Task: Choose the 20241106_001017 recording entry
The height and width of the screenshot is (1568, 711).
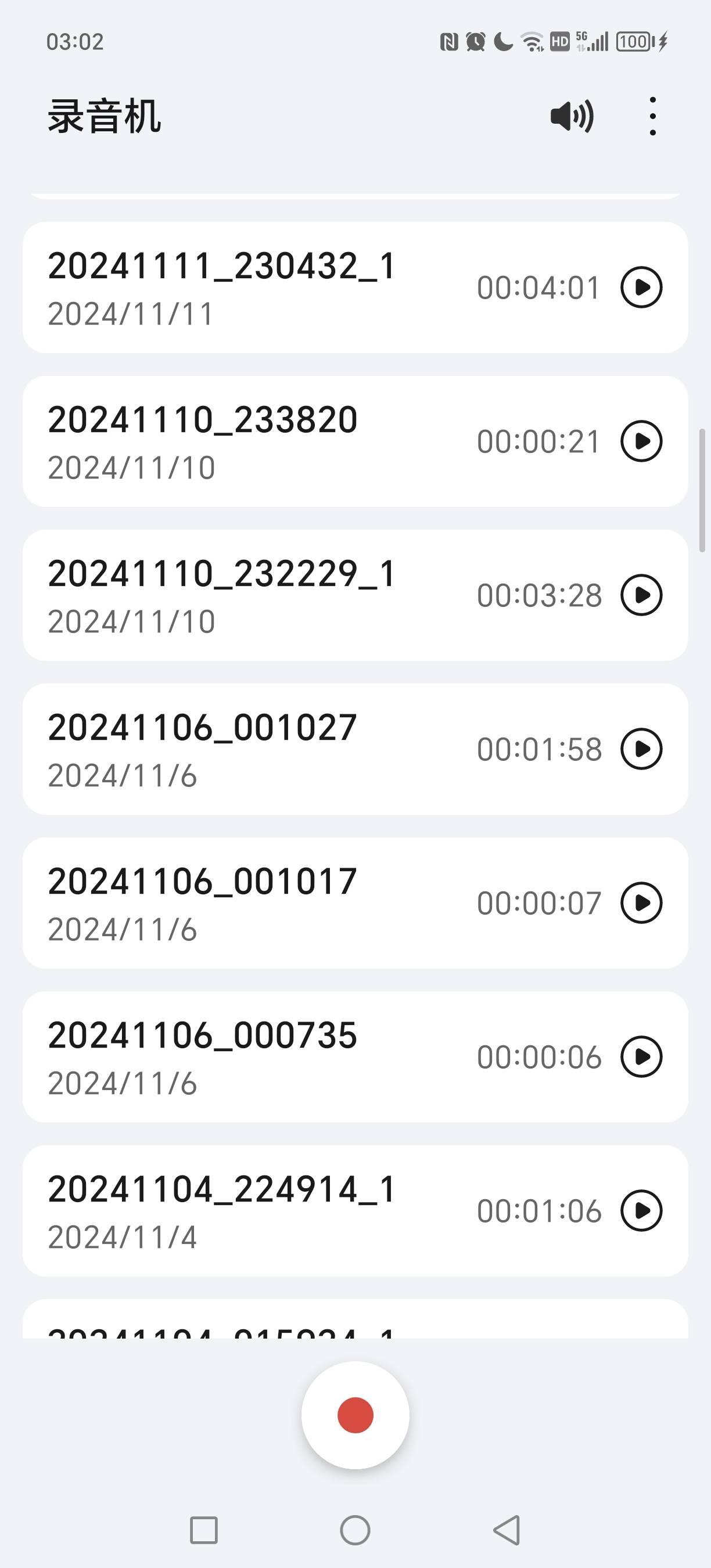Action: [243, 903]
